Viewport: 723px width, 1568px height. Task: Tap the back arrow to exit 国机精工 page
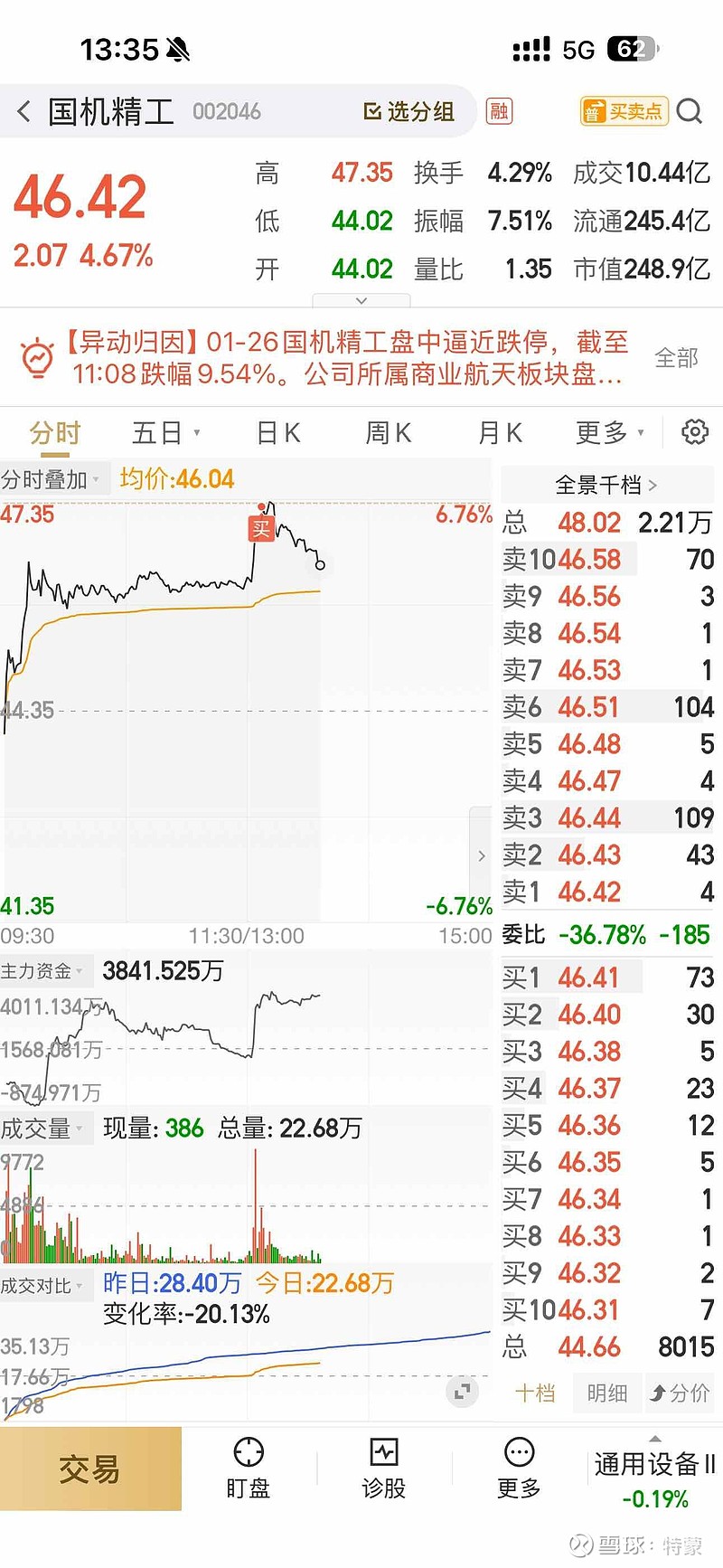tap(23, 110)
